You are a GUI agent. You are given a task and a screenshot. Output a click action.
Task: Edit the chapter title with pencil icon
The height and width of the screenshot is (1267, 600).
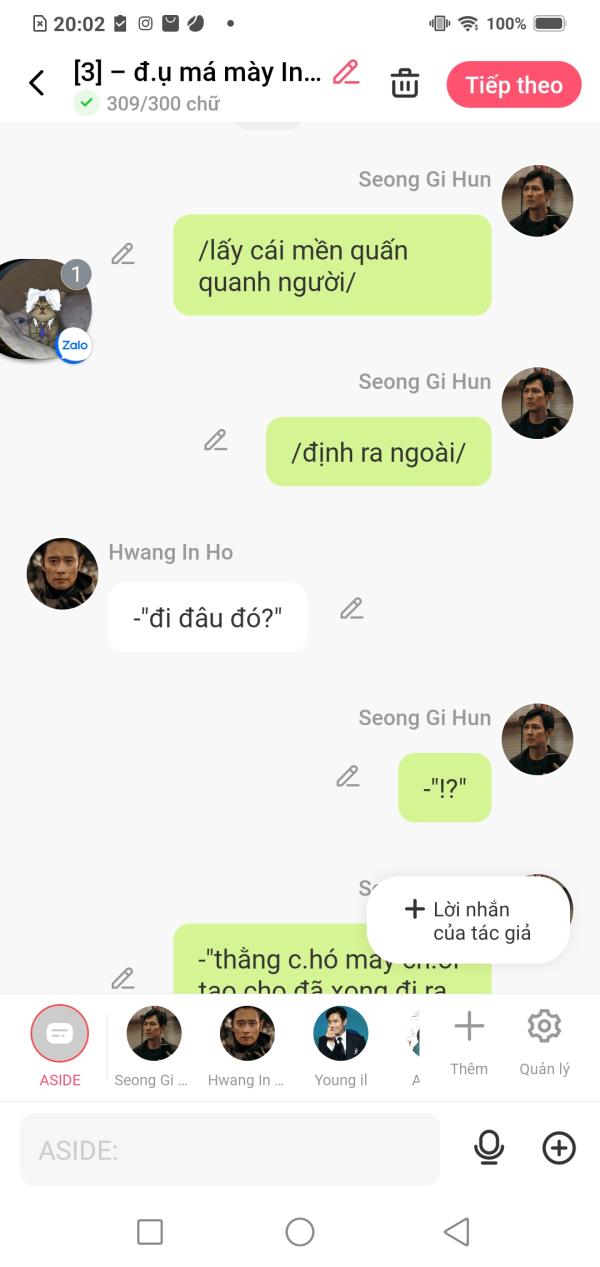coord(346,72)
